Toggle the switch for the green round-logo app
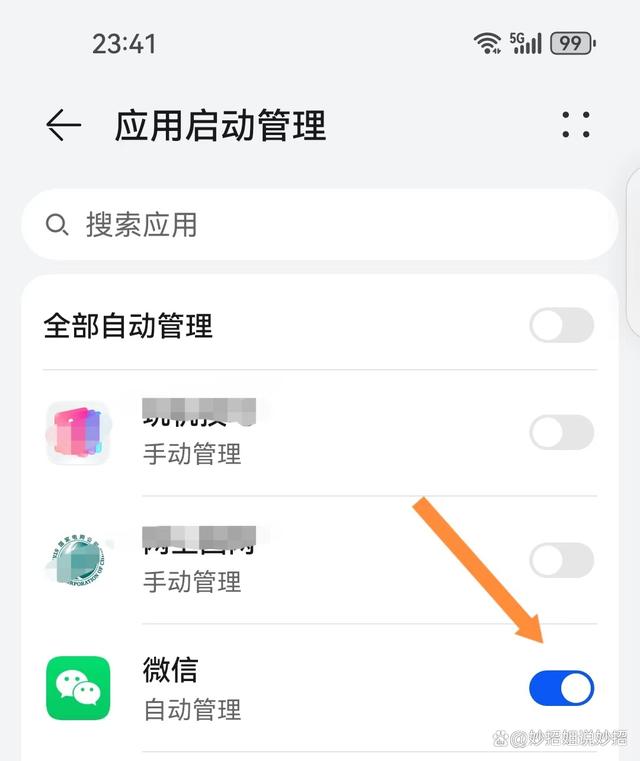The image size is (640, 761). click(561, 560)
